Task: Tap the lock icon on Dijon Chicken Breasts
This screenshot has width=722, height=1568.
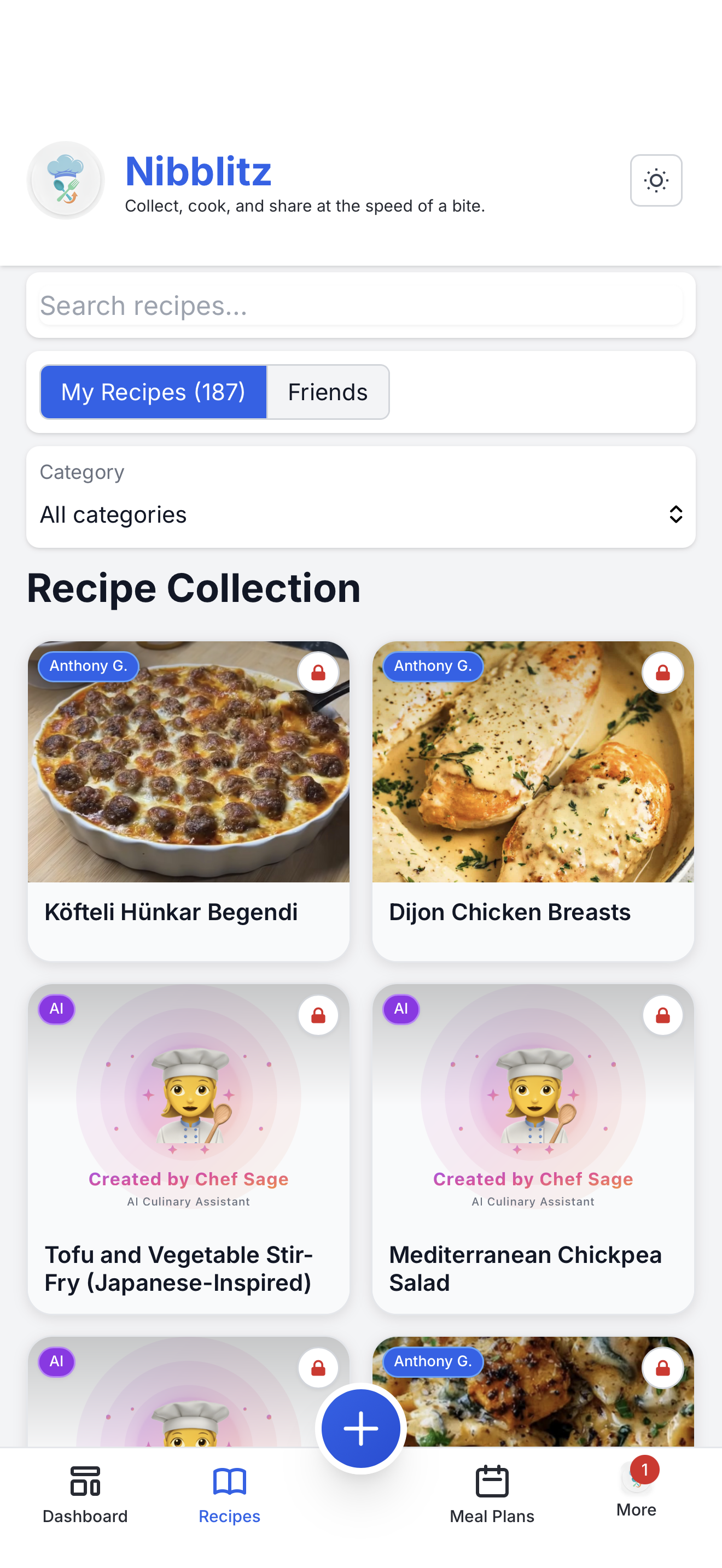Action: 663,672
